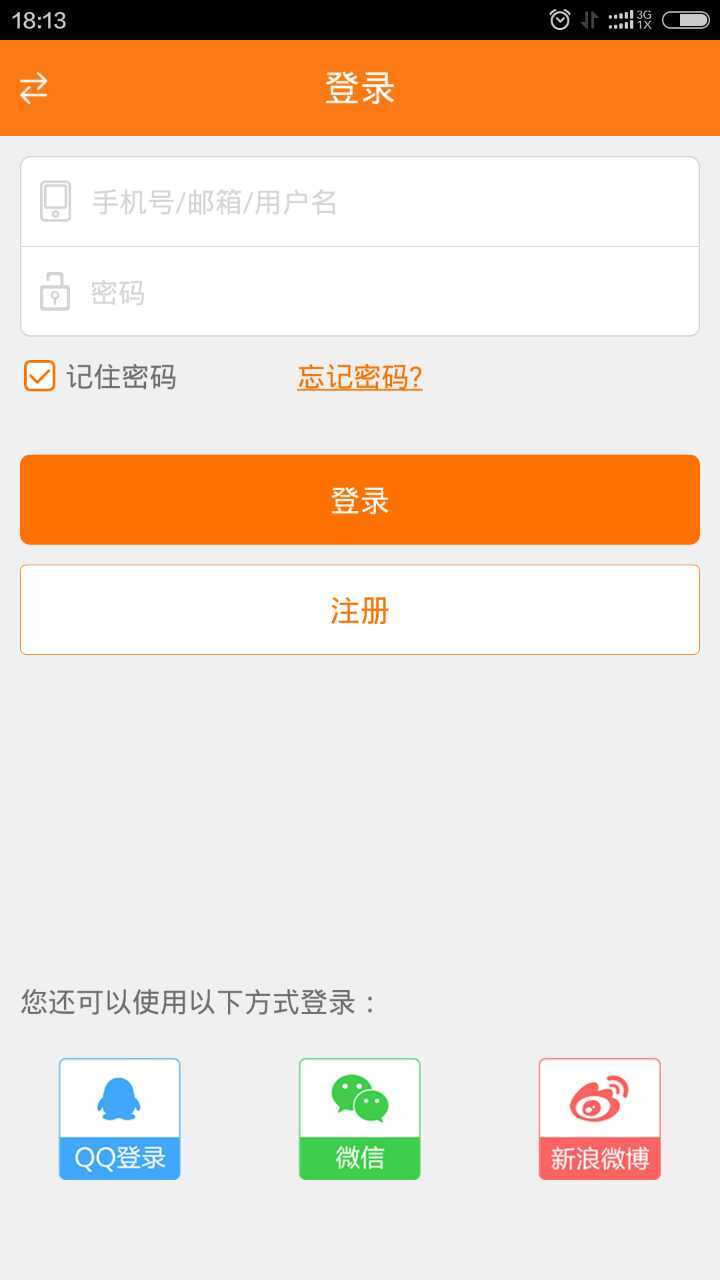The height and width of the screenshot is (1280, 720).
Task: Open 注册 to create an account
Action: coord(360,610)
